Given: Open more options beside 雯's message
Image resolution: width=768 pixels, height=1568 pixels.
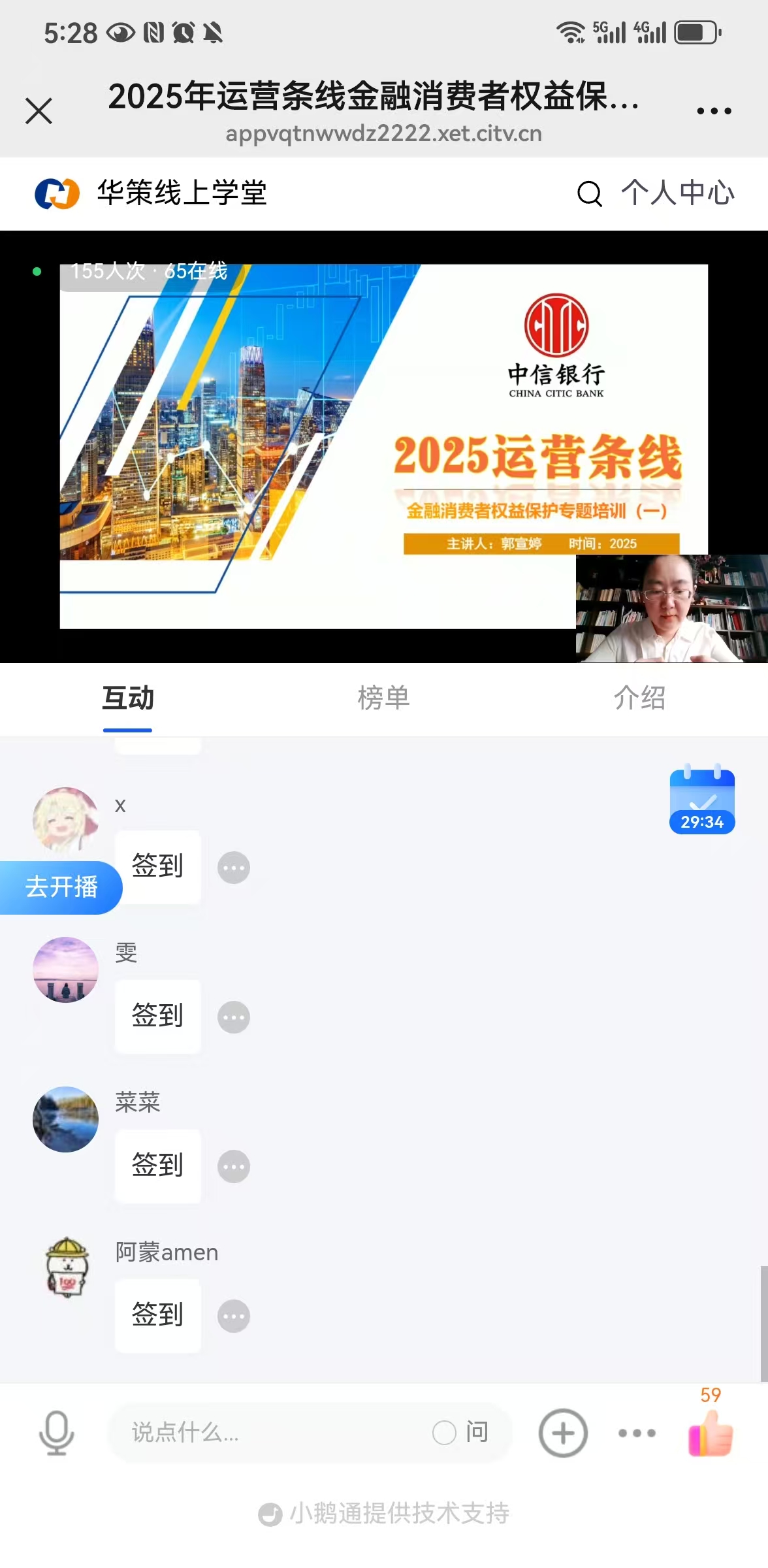Looking at the screenshot, I should [234, 1017].
